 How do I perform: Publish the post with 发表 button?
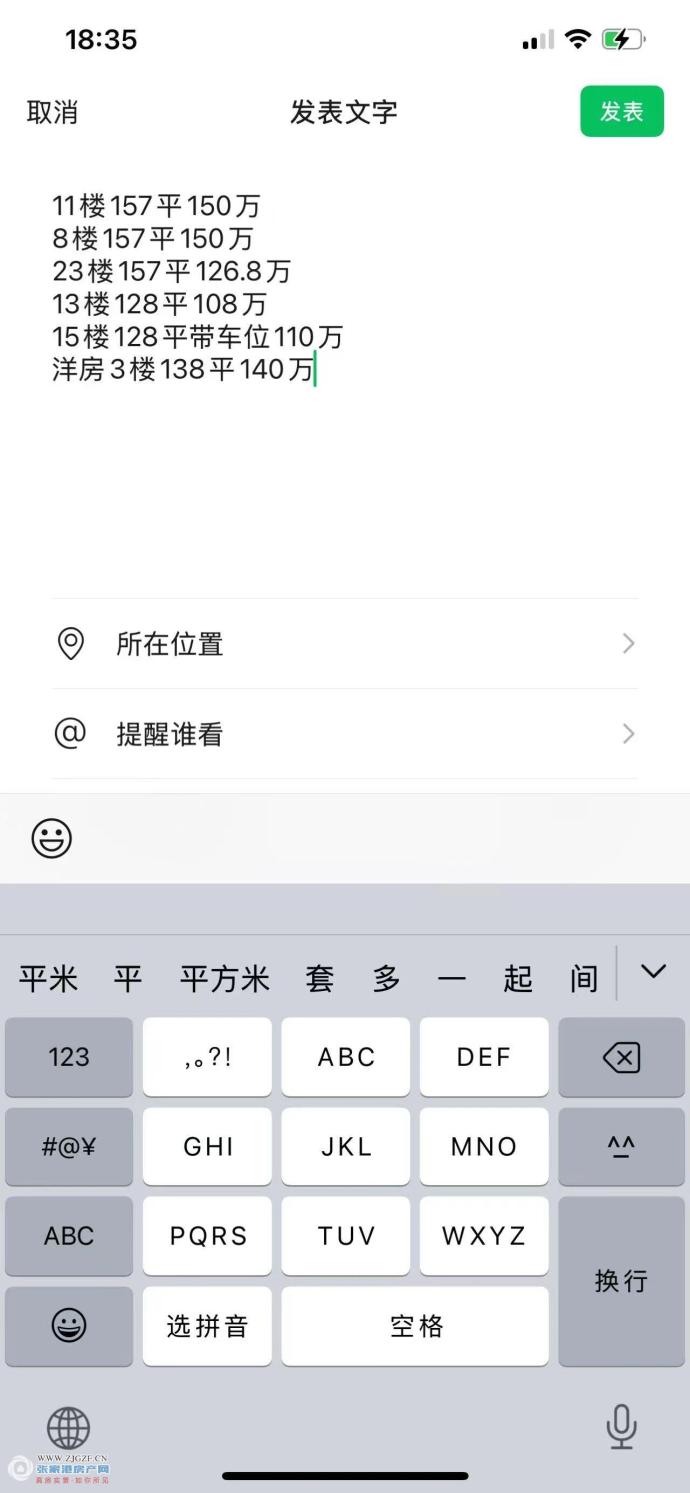coord(621,111)
